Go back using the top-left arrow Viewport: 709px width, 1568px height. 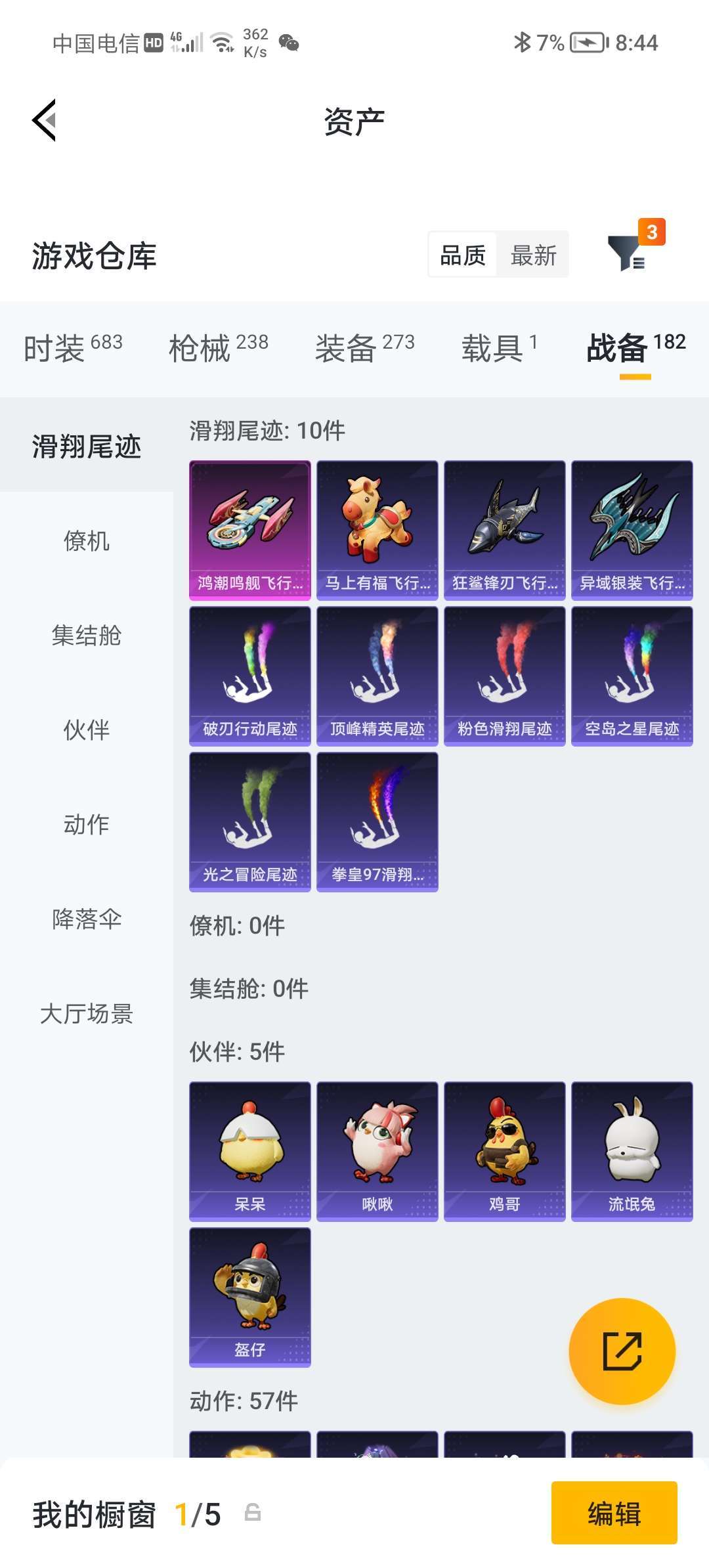(x=45, y=121)
